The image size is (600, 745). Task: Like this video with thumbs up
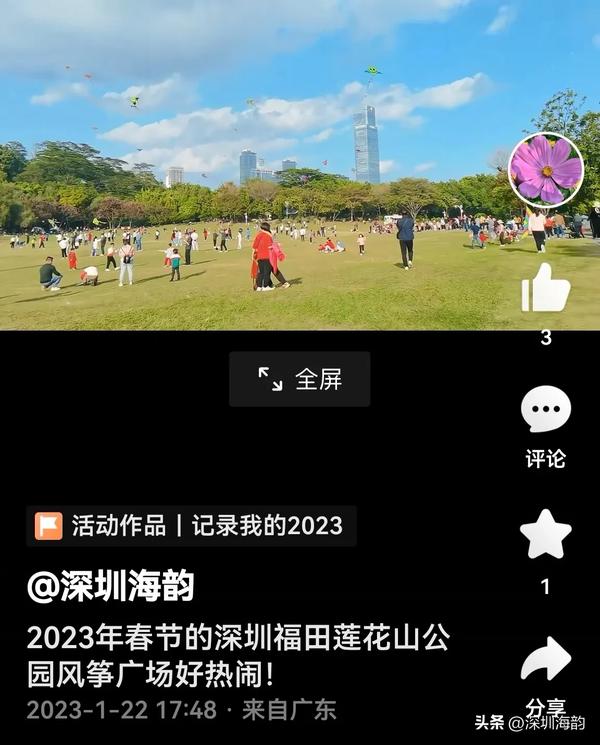click(x=545, y=288)
